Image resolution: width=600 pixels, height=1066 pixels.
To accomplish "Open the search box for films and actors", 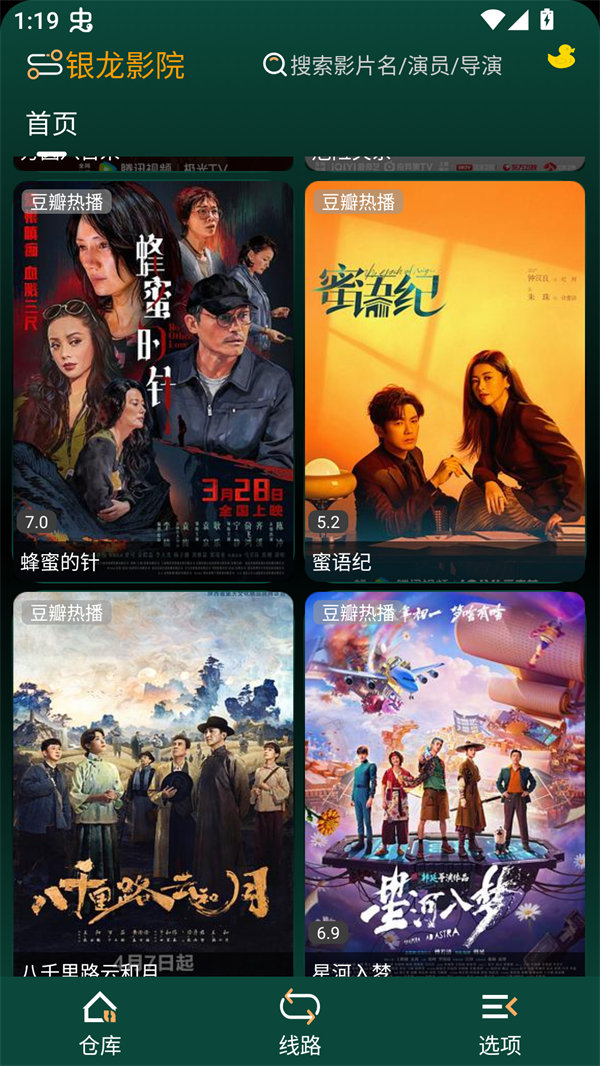I will click(383, 65).
